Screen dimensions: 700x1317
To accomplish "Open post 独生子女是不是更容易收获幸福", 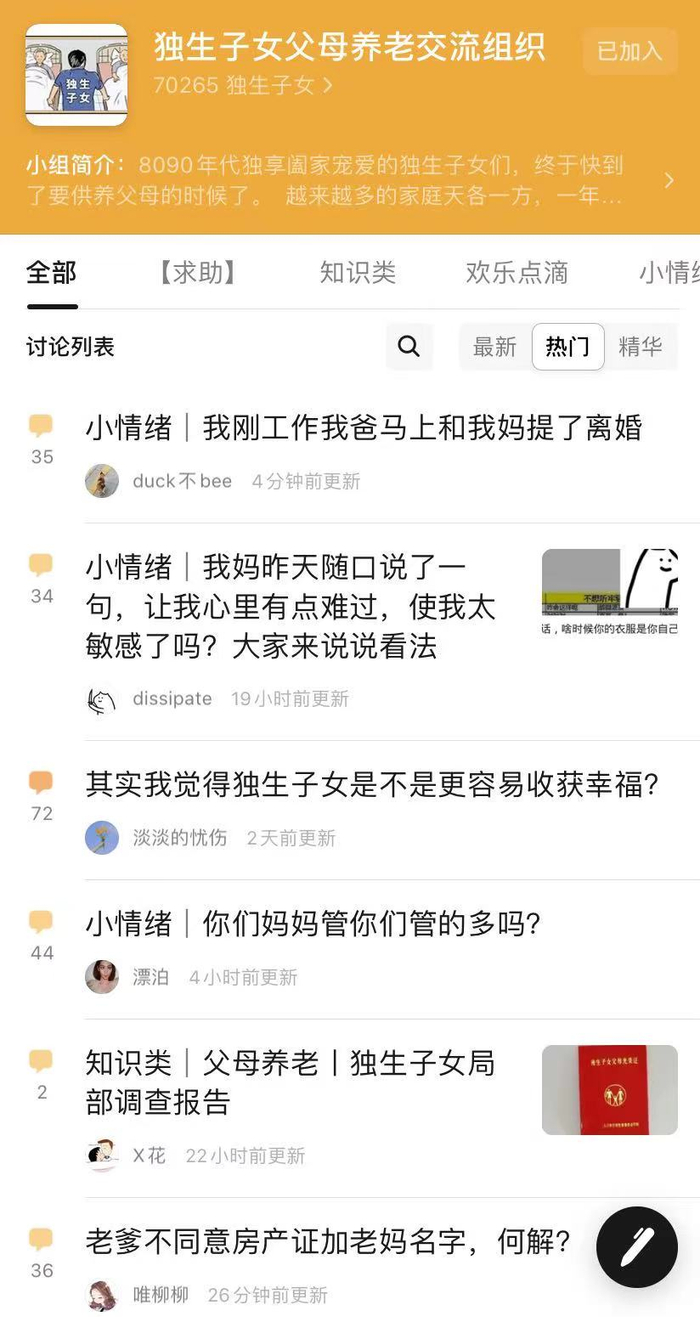I will pyautogui.click(x=372, y=785).
